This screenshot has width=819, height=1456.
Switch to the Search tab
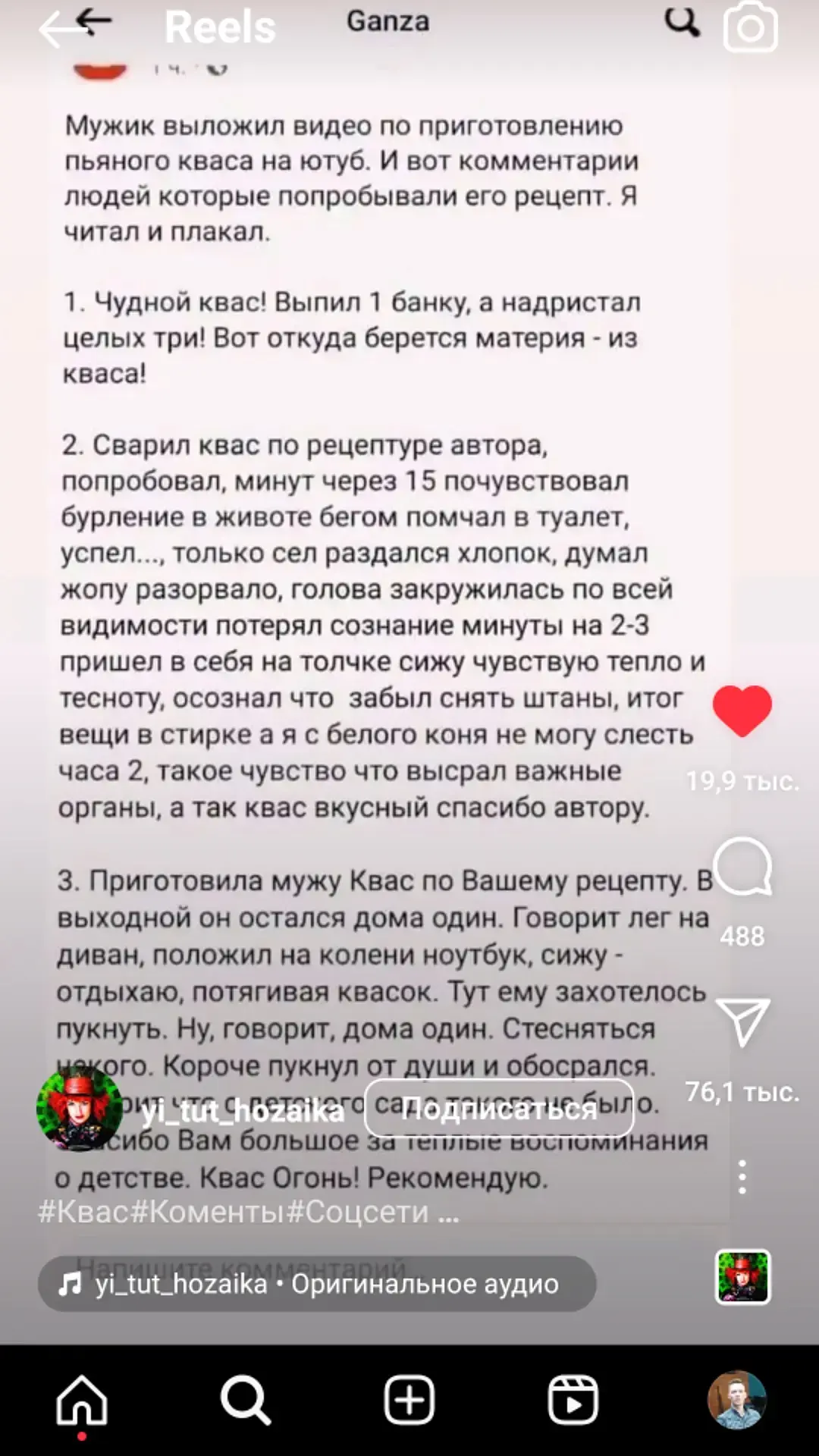(246, 1400)
